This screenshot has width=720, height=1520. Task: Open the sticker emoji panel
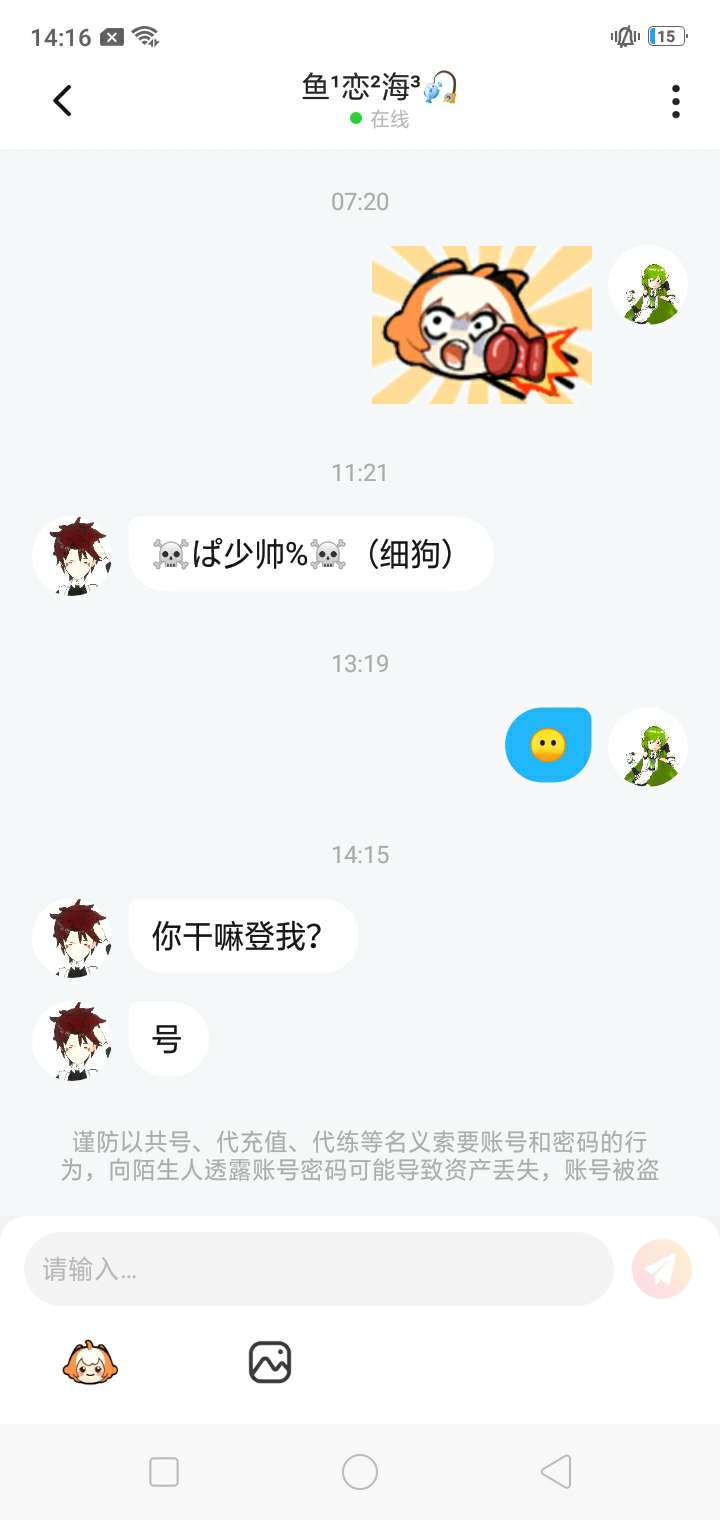point(91,1362)
